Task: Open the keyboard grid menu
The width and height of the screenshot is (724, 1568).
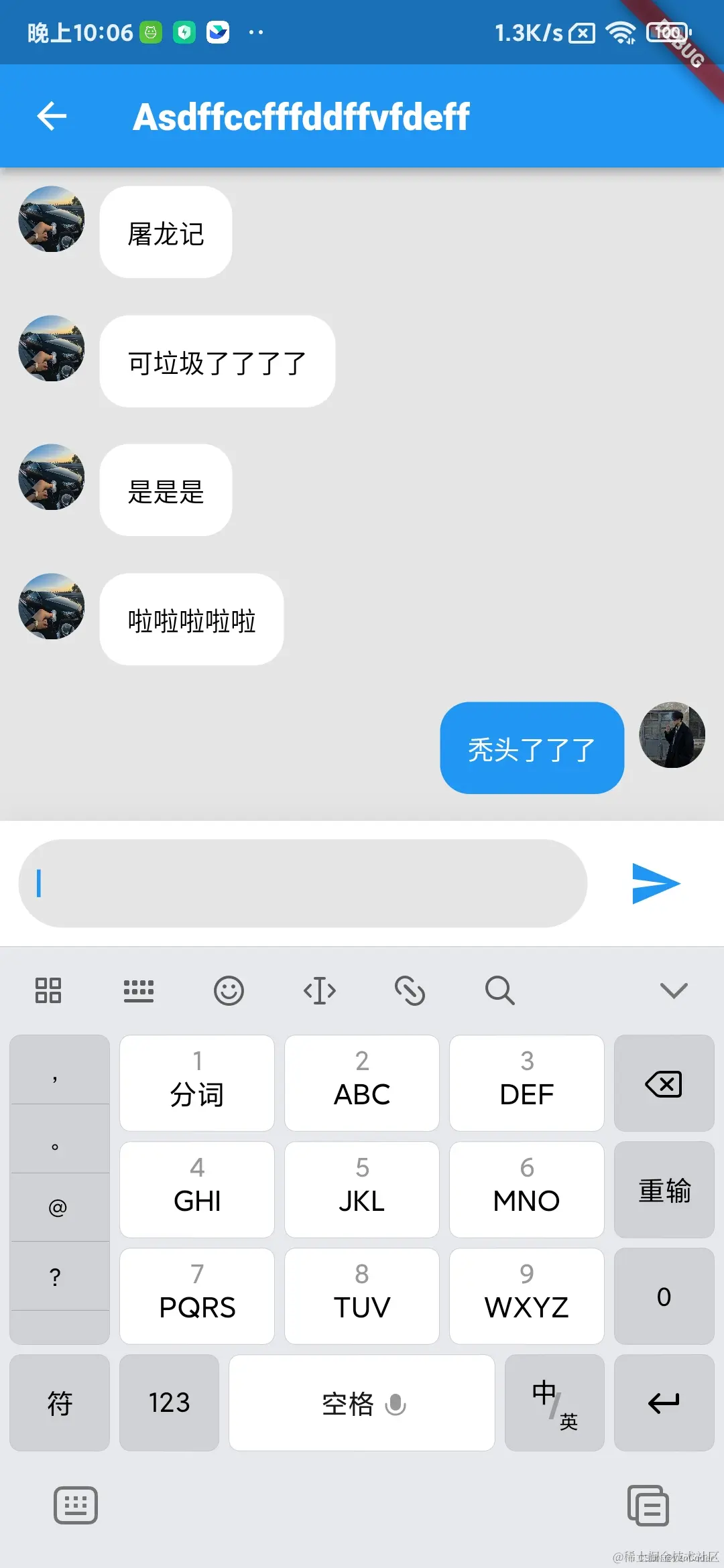Action: click(x=48, y=990)
